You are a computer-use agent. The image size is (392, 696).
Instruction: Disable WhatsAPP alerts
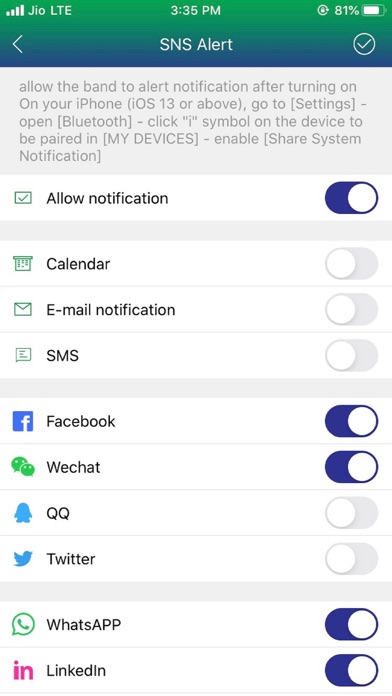(x=352, y=624)
